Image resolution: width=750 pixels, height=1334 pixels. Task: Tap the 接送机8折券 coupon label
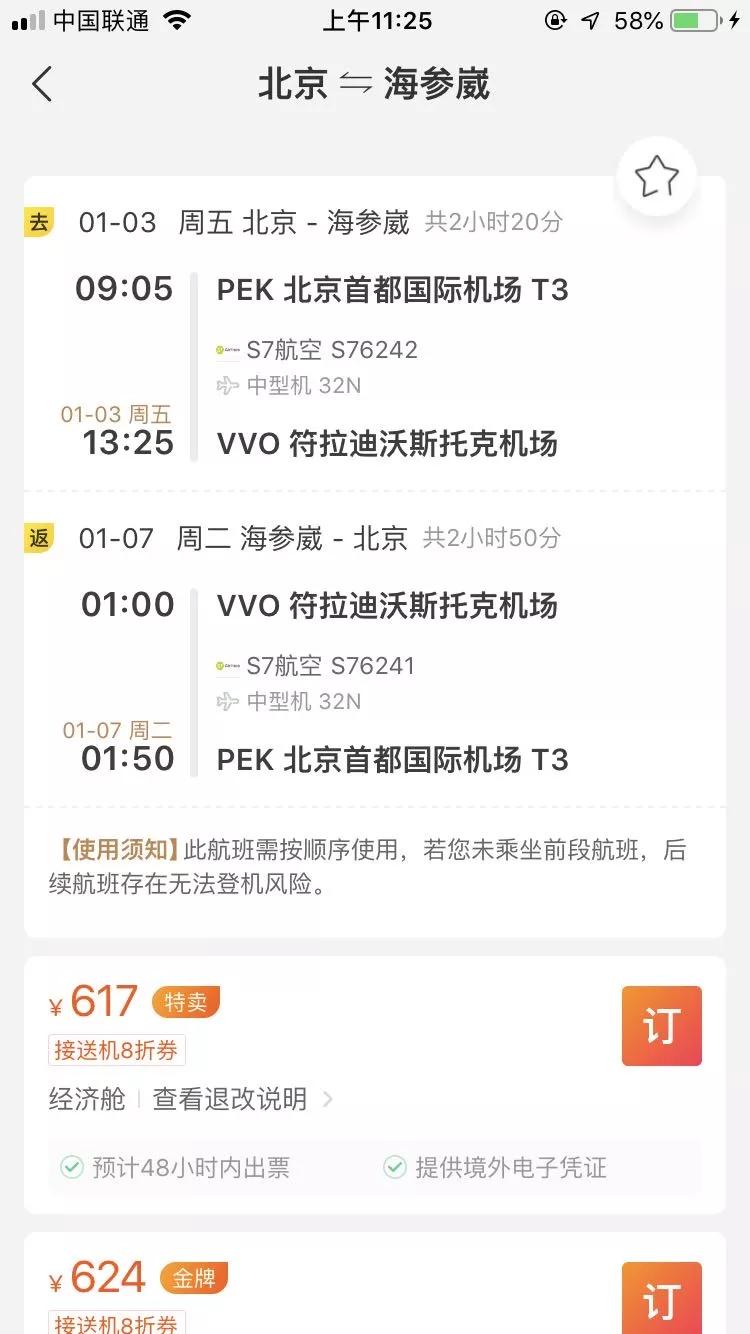(x=117, y=1051)
